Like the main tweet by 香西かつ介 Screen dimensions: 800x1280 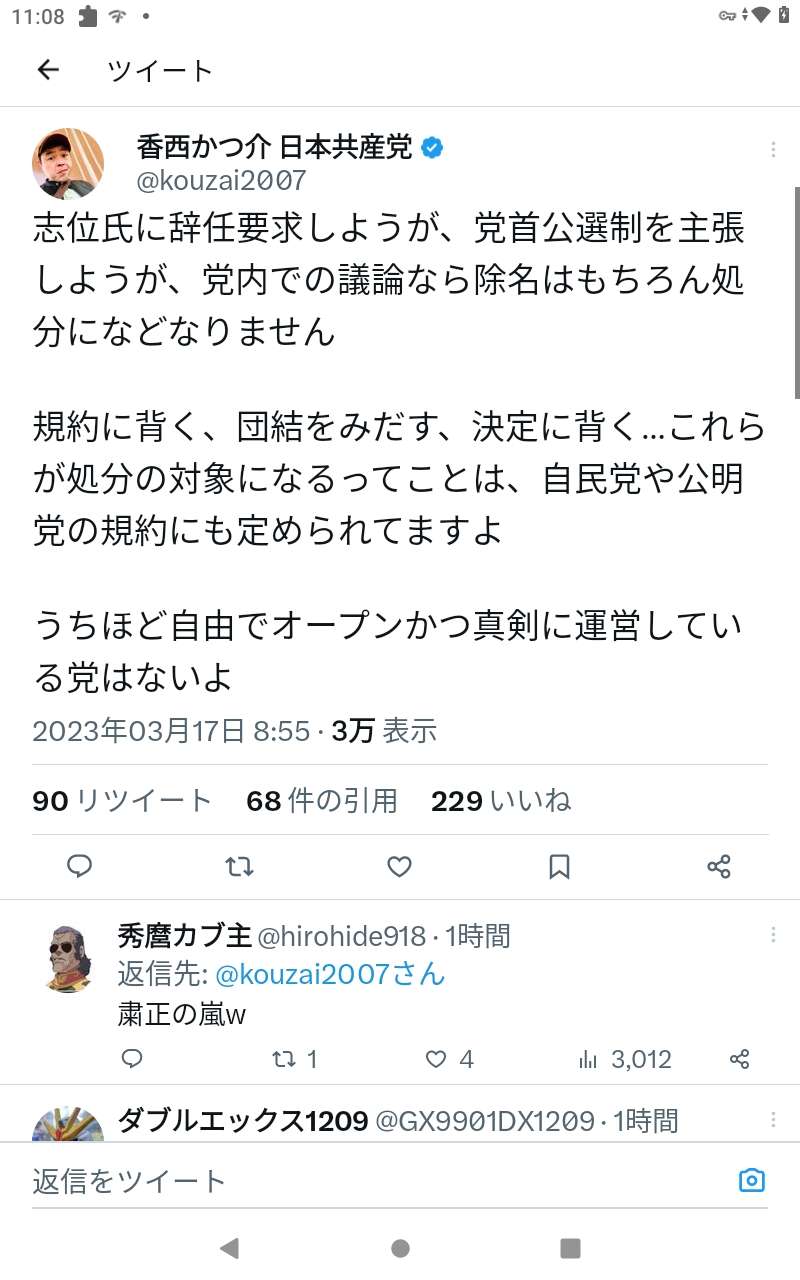399,866
